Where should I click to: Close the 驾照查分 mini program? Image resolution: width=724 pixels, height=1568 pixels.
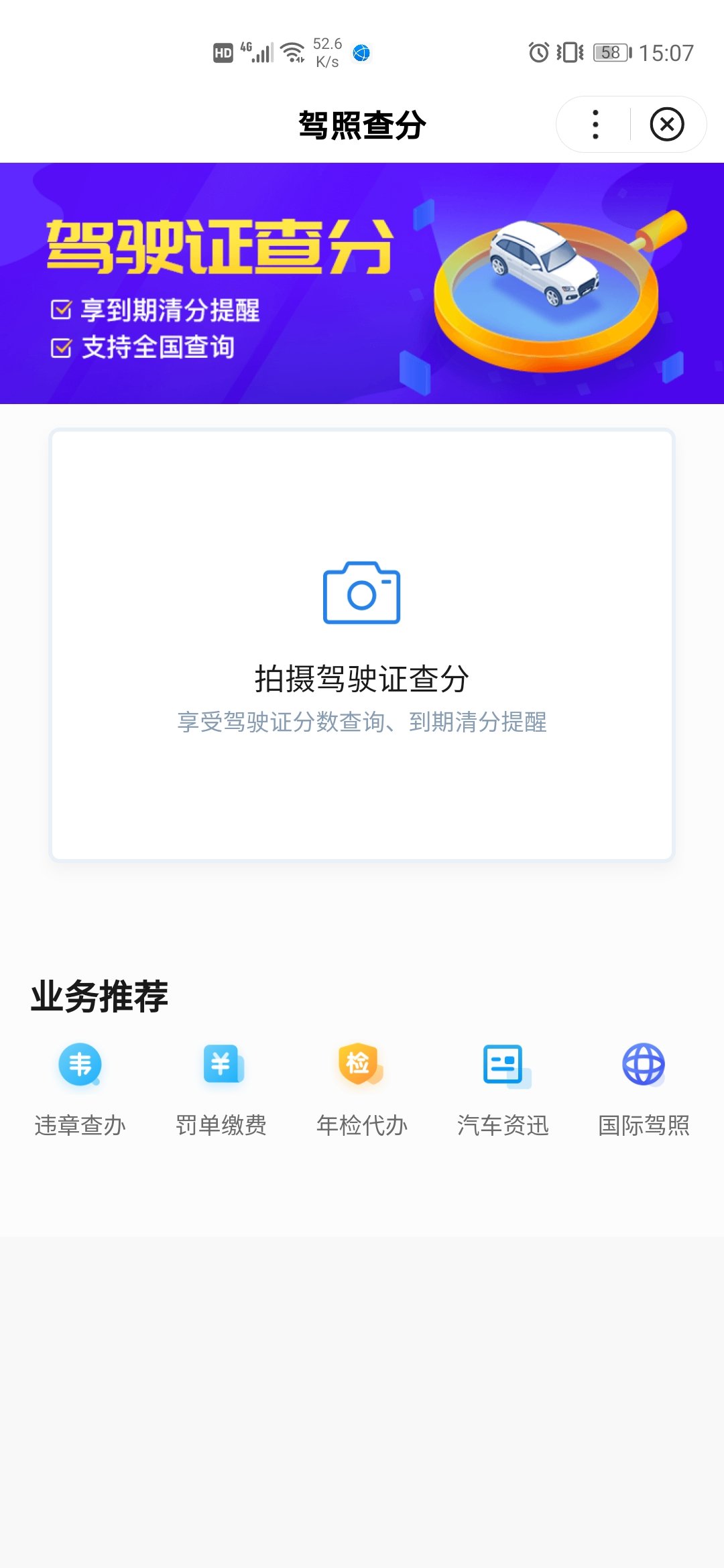[x=666, y=125]
